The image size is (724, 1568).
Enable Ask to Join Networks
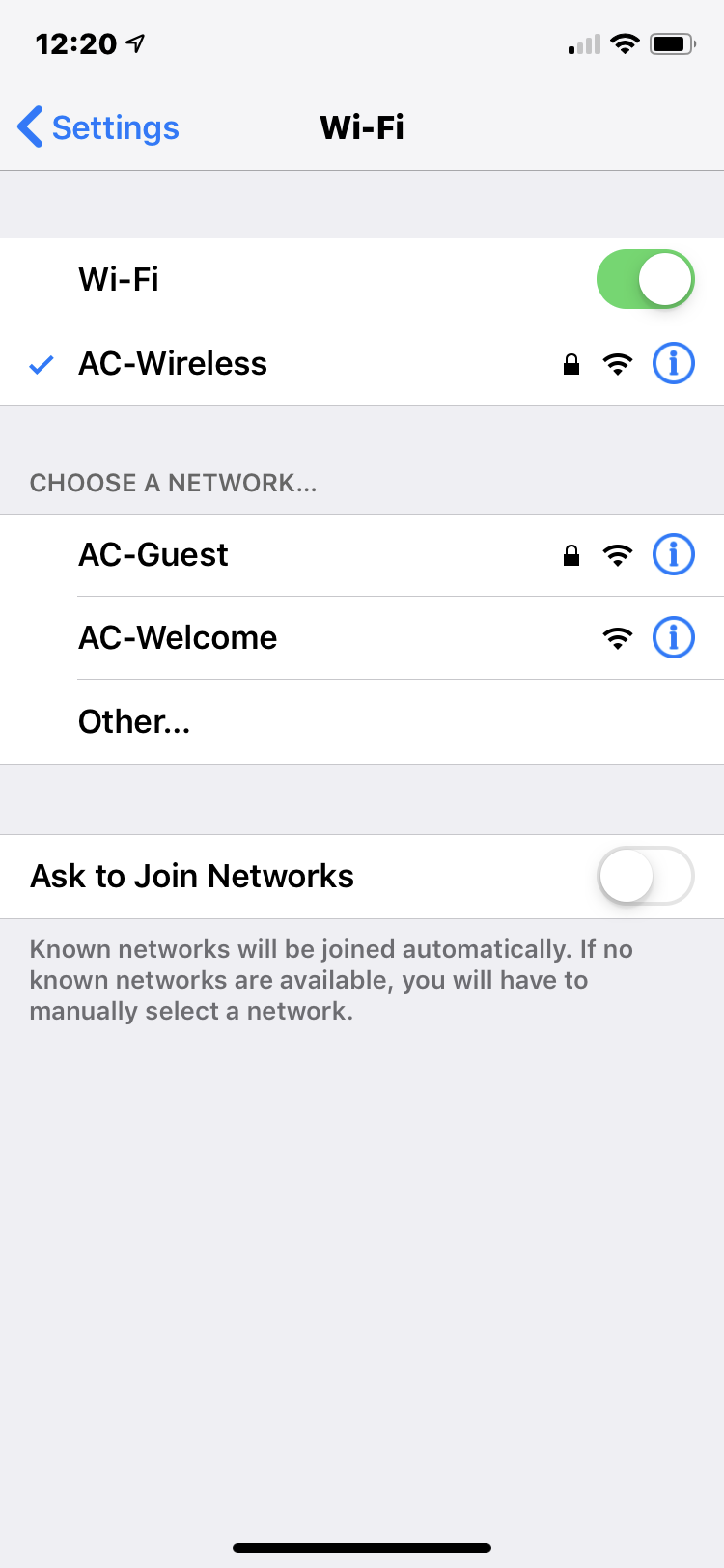(x=645, y=876)
